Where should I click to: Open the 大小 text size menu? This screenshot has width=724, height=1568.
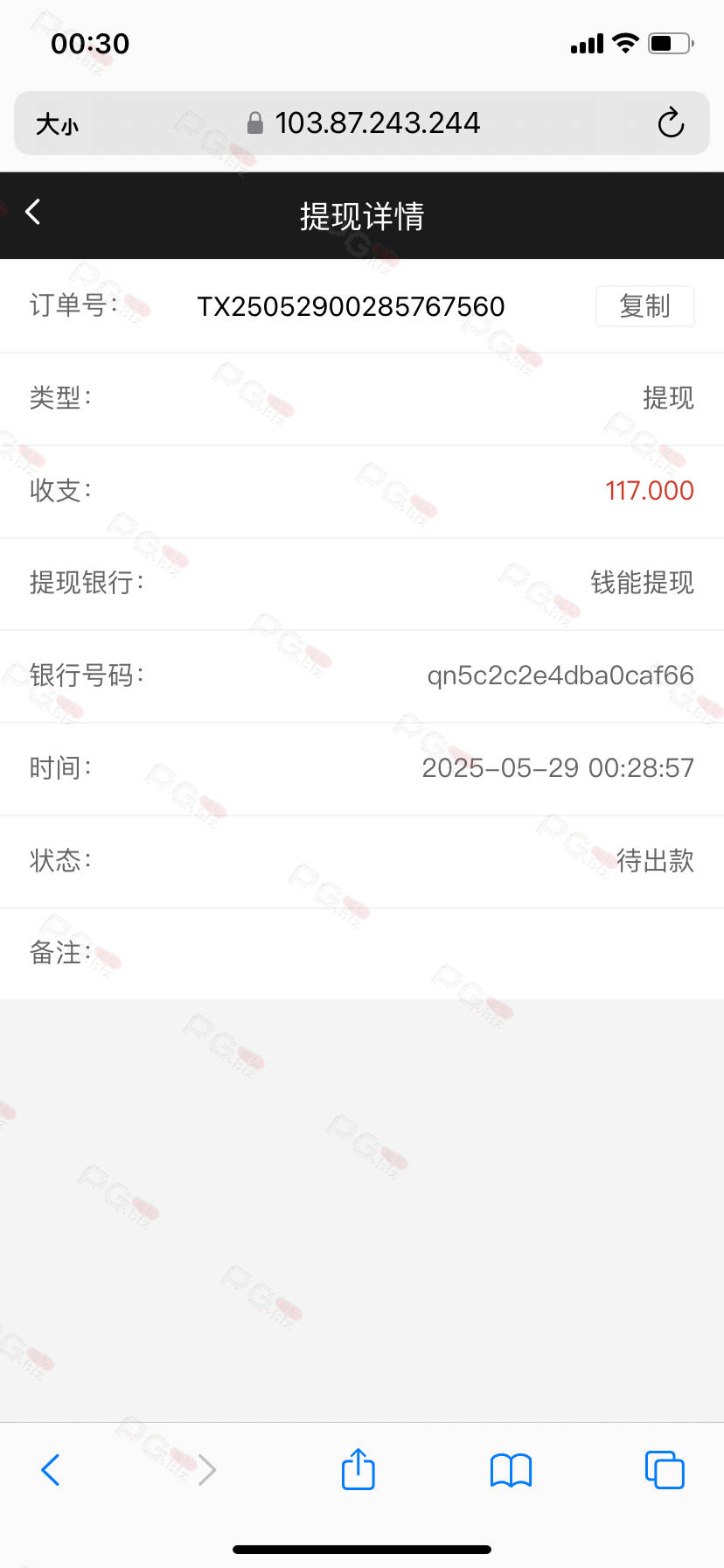(57, 124)
